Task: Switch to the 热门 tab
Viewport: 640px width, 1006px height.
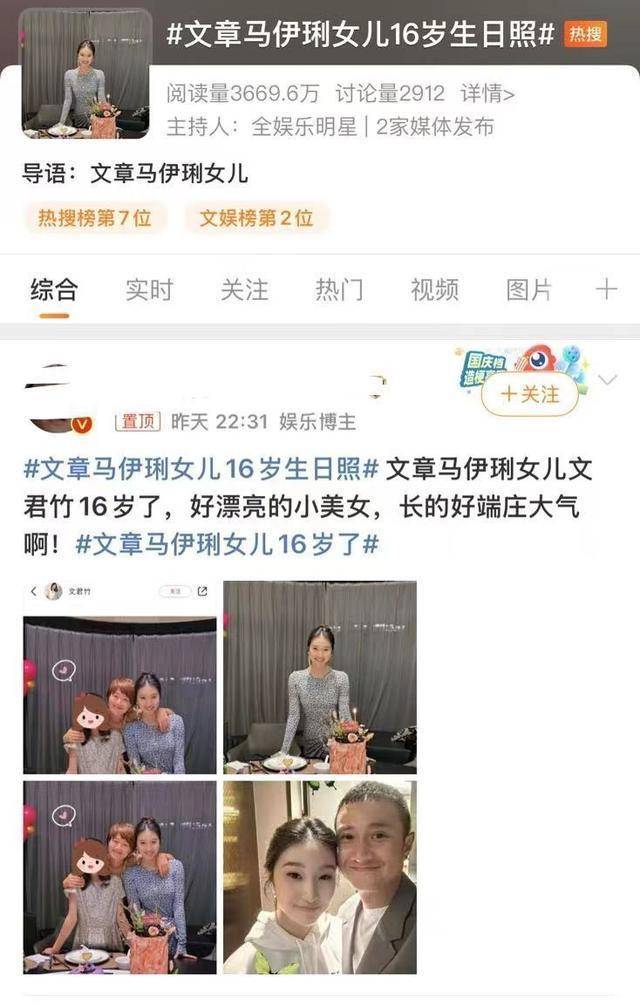Action: [339, 290]
